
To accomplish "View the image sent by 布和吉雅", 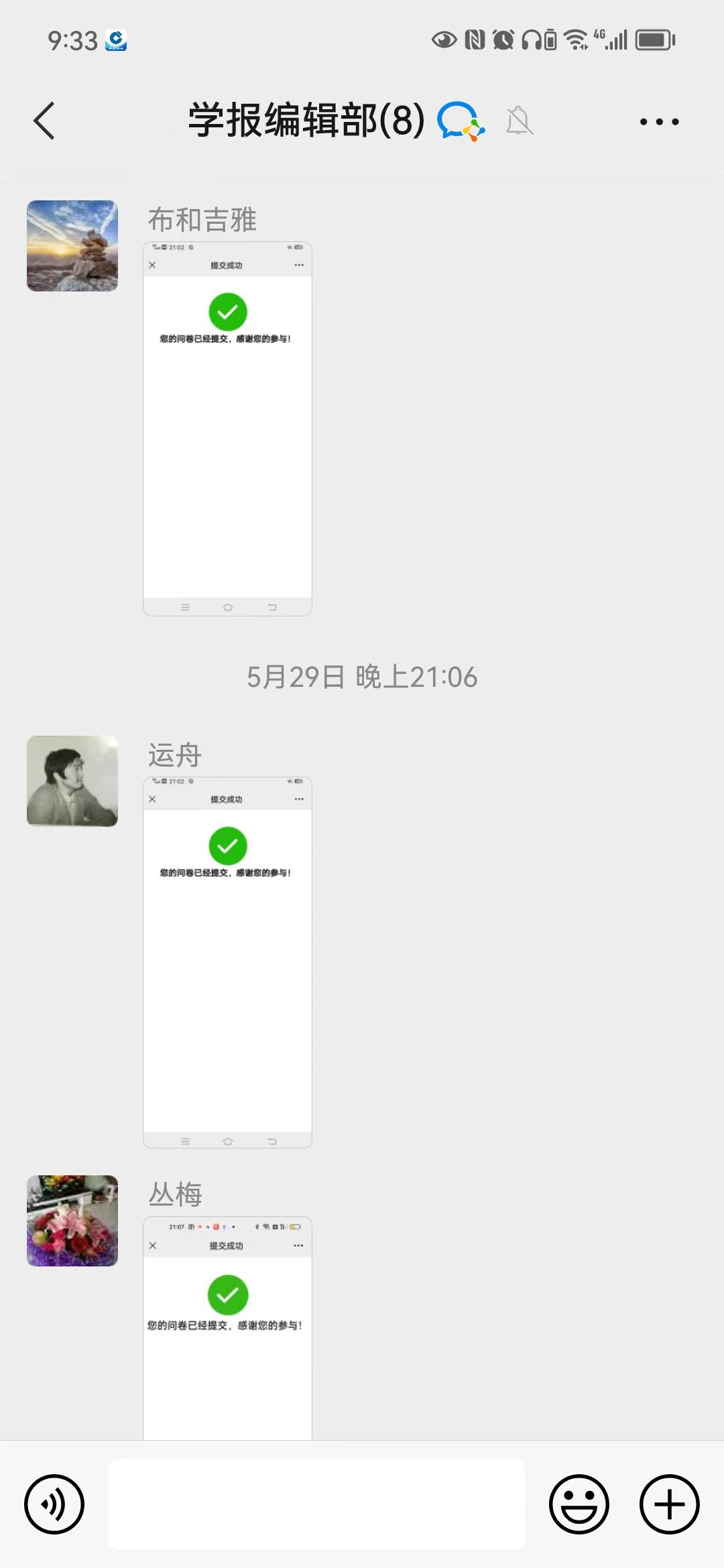I will click(227, 429).
